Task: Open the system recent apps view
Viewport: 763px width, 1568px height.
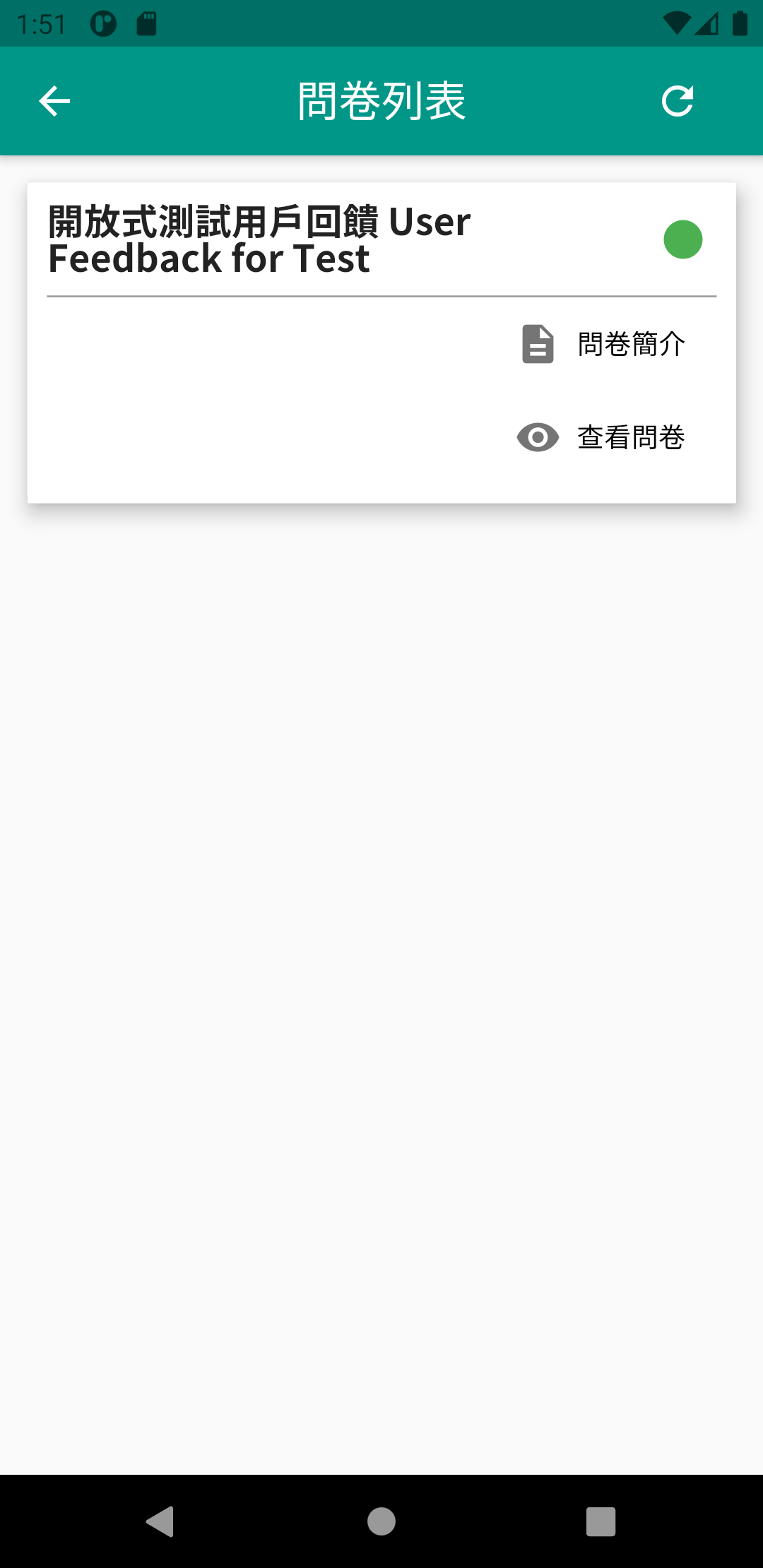Action: [601, 1521]
